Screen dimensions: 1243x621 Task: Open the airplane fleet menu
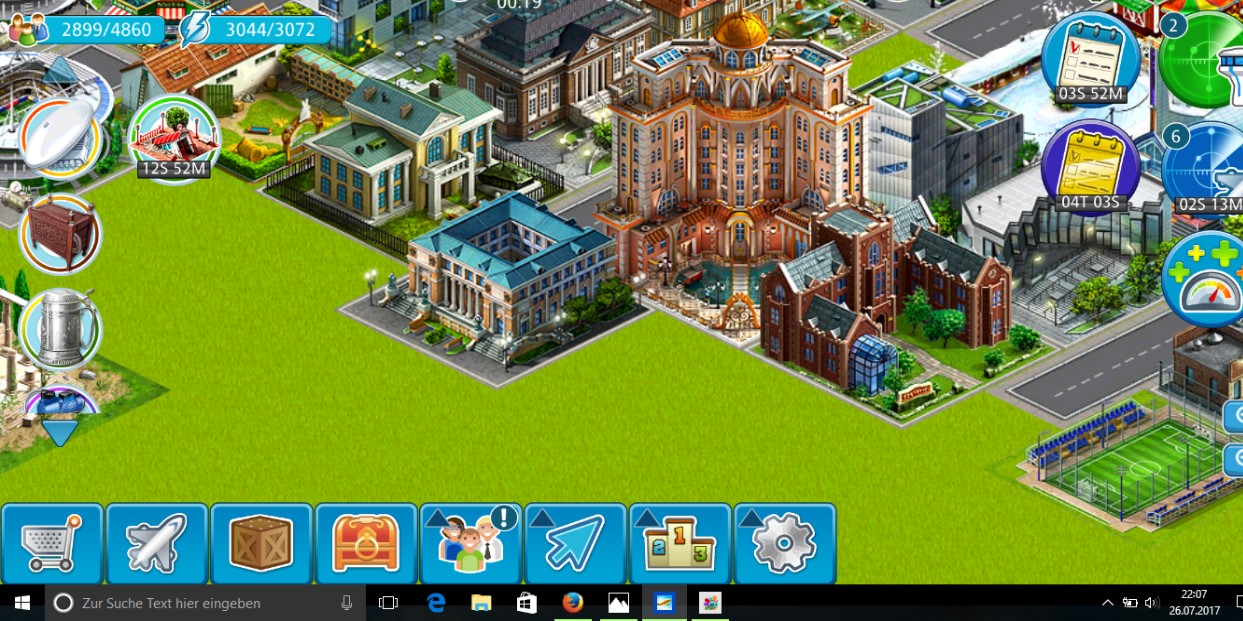pyautogui.click(x=157, y=544)
